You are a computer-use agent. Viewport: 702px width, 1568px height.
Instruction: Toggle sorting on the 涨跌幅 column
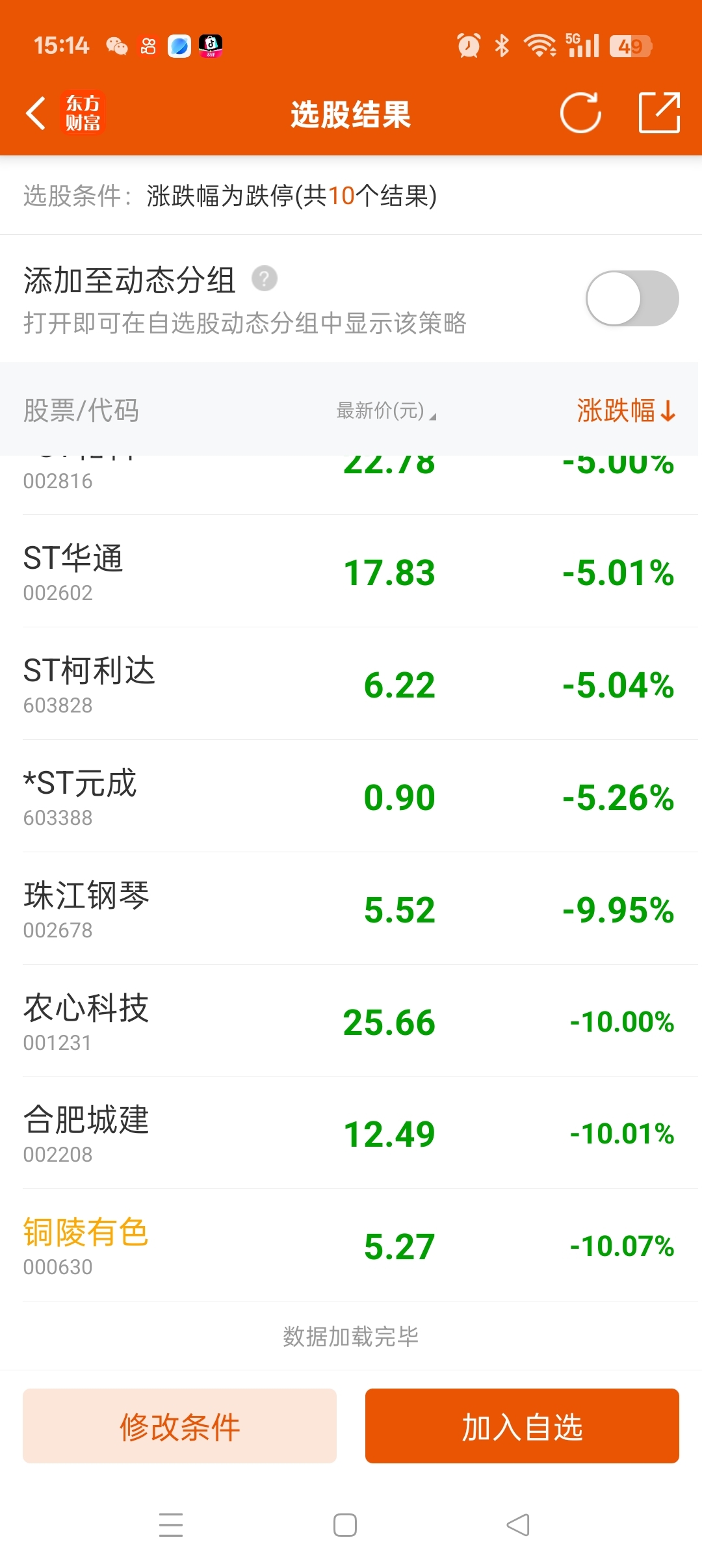pyautogui.click(x=627, y=411)
